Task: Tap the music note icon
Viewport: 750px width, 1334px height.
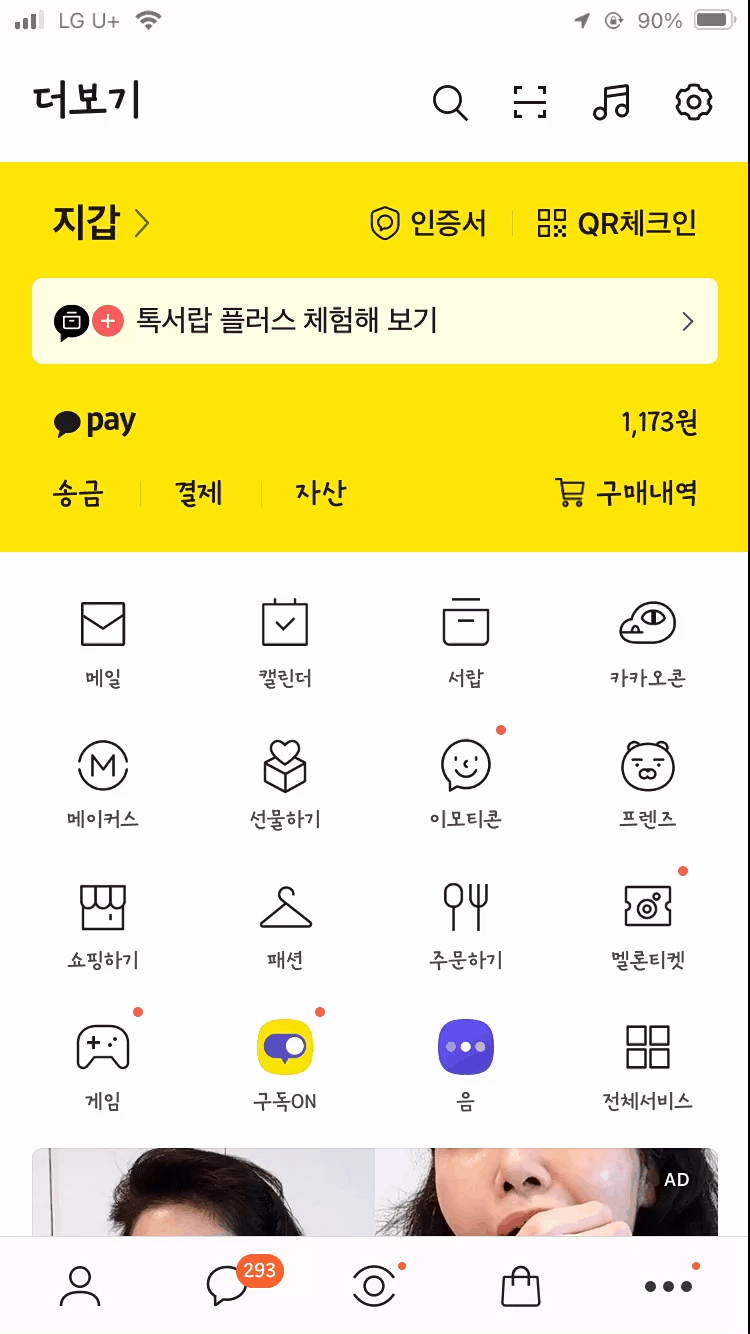Action: pyautogui.click(x=611, y=102)
